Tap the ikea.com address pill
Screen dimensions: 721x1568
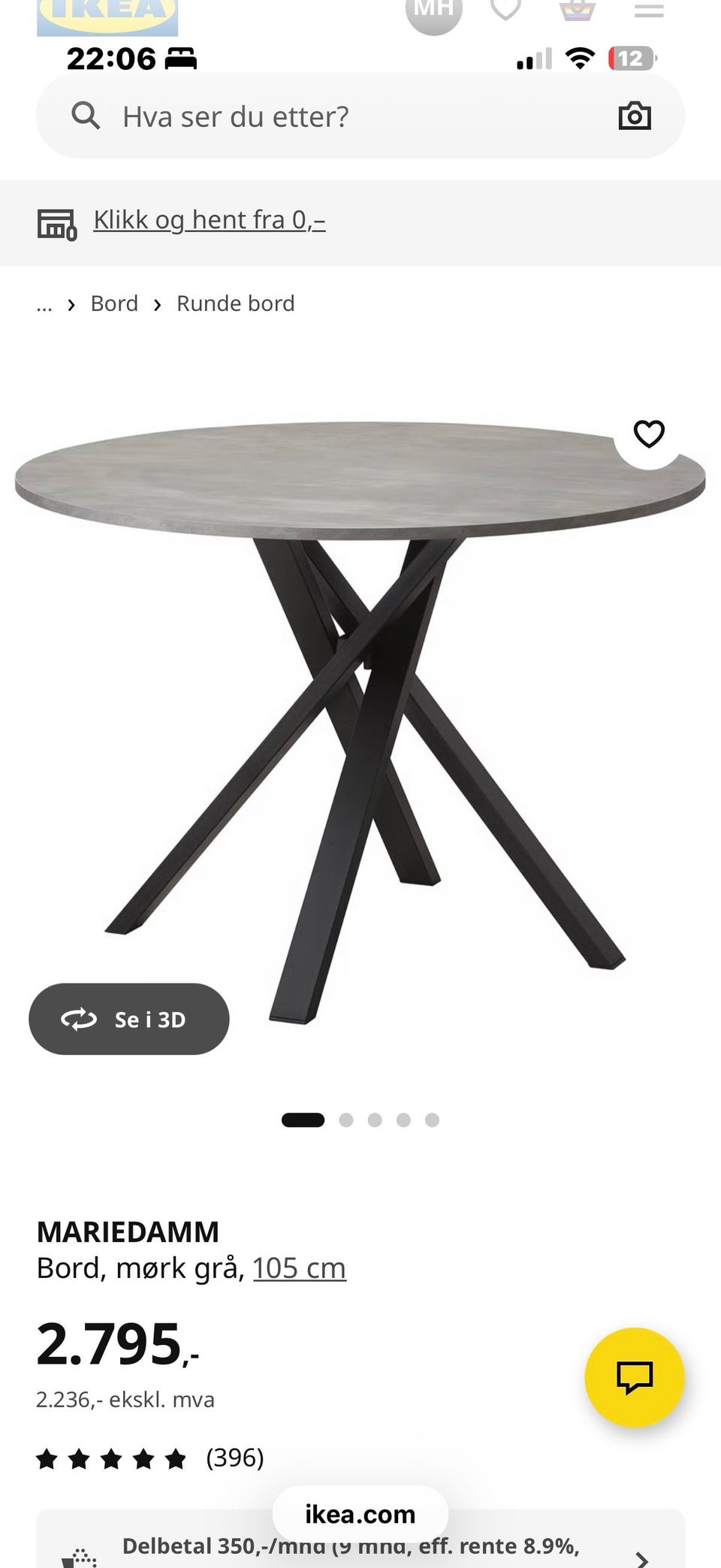pos(360,1514)
